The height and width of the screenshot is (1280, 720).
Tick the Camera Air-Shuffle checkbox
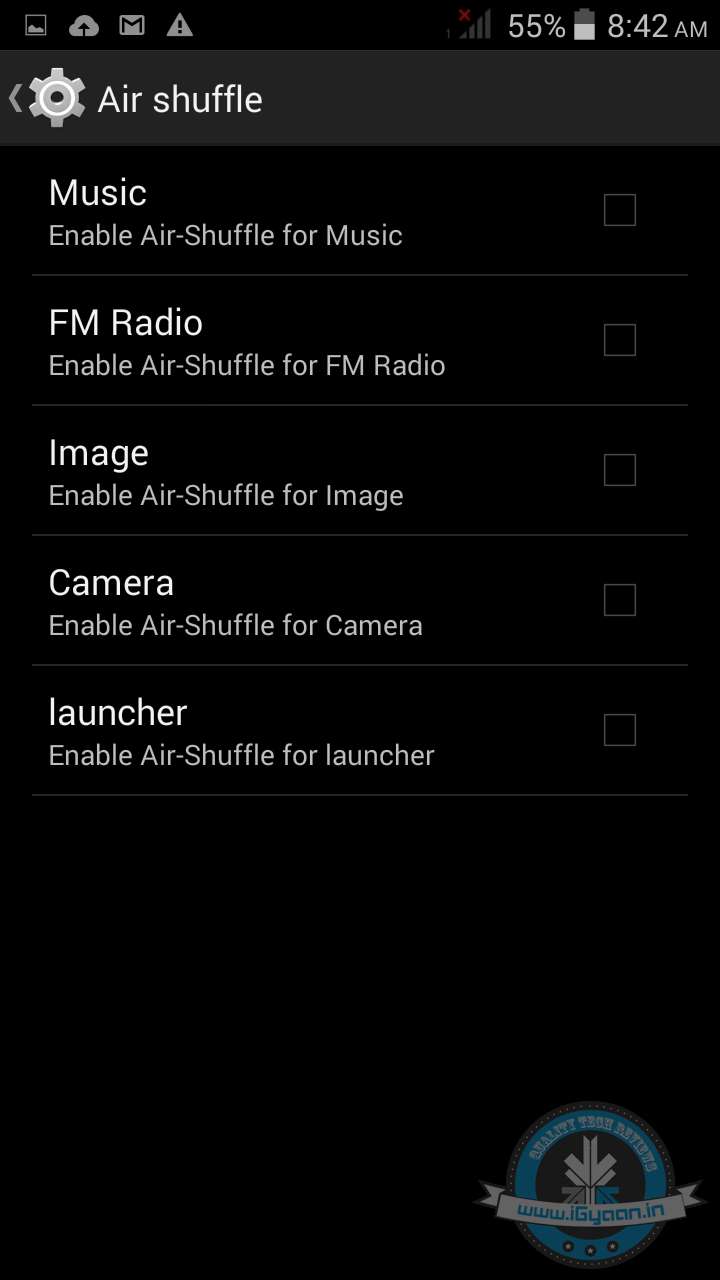tap(619, 600)
